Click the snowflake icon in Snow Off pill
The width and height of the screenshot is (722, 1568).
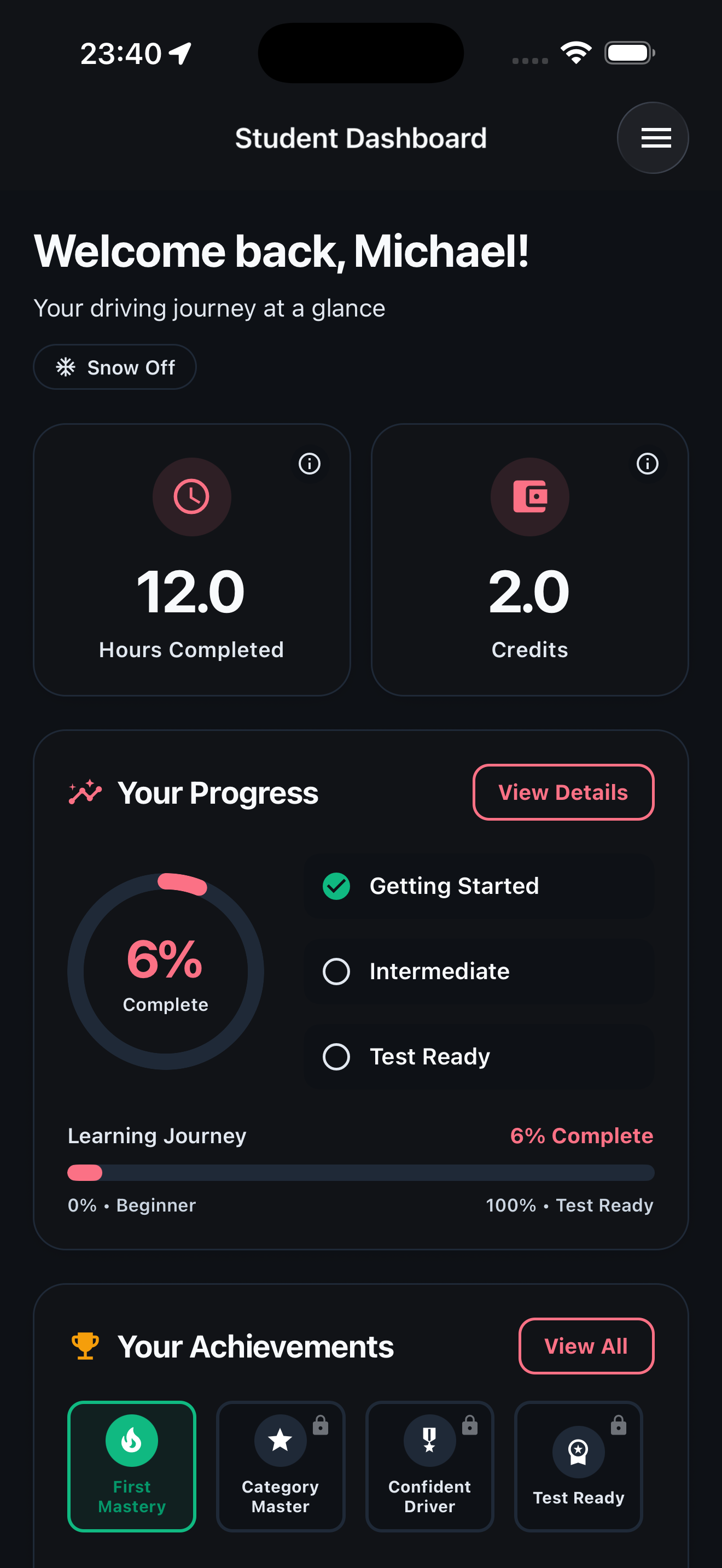[x=66, y=366]
